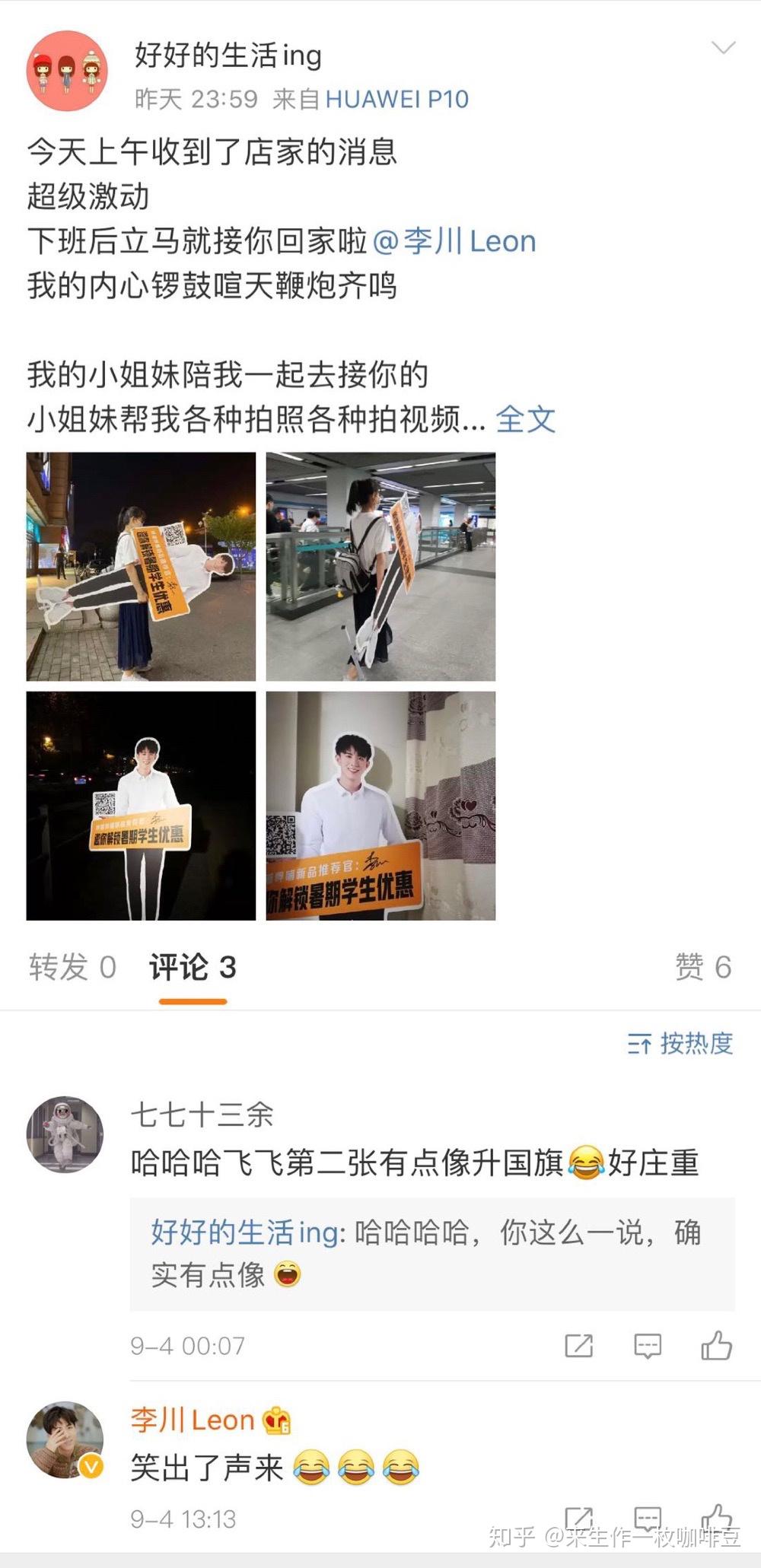This screenshot has width=761, height=1568.
Task: Like the comment from 七七十三余
Action: 716,1346
